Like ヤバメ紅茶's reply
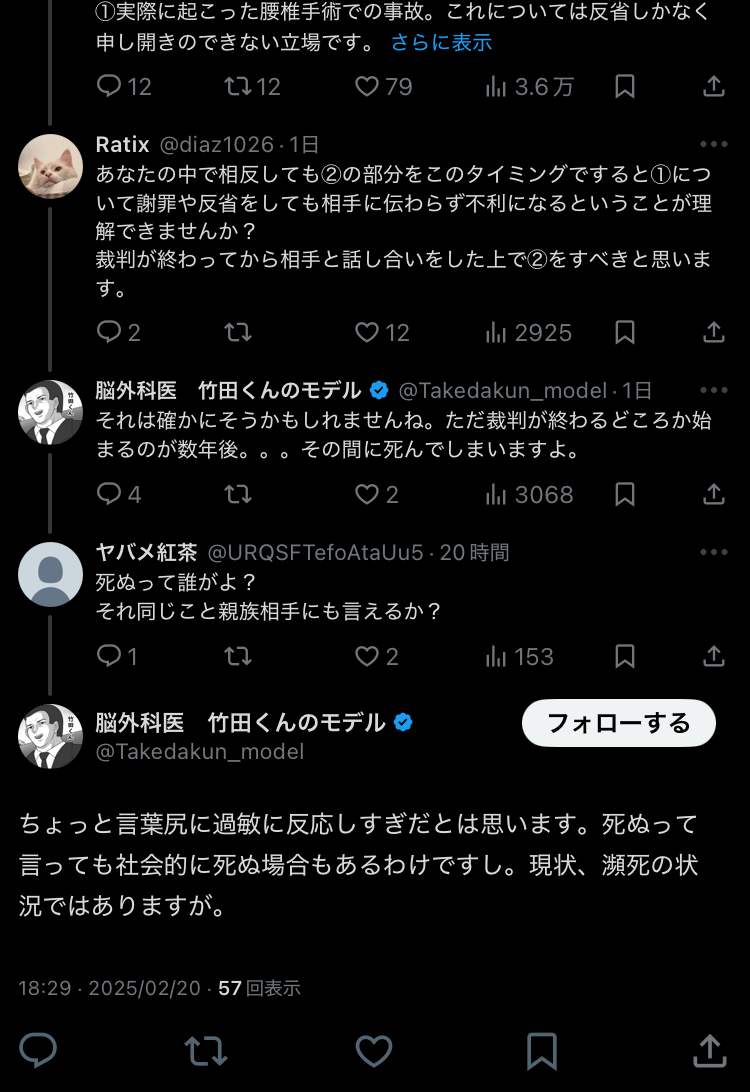750x1092 pixels. point(368,656)
